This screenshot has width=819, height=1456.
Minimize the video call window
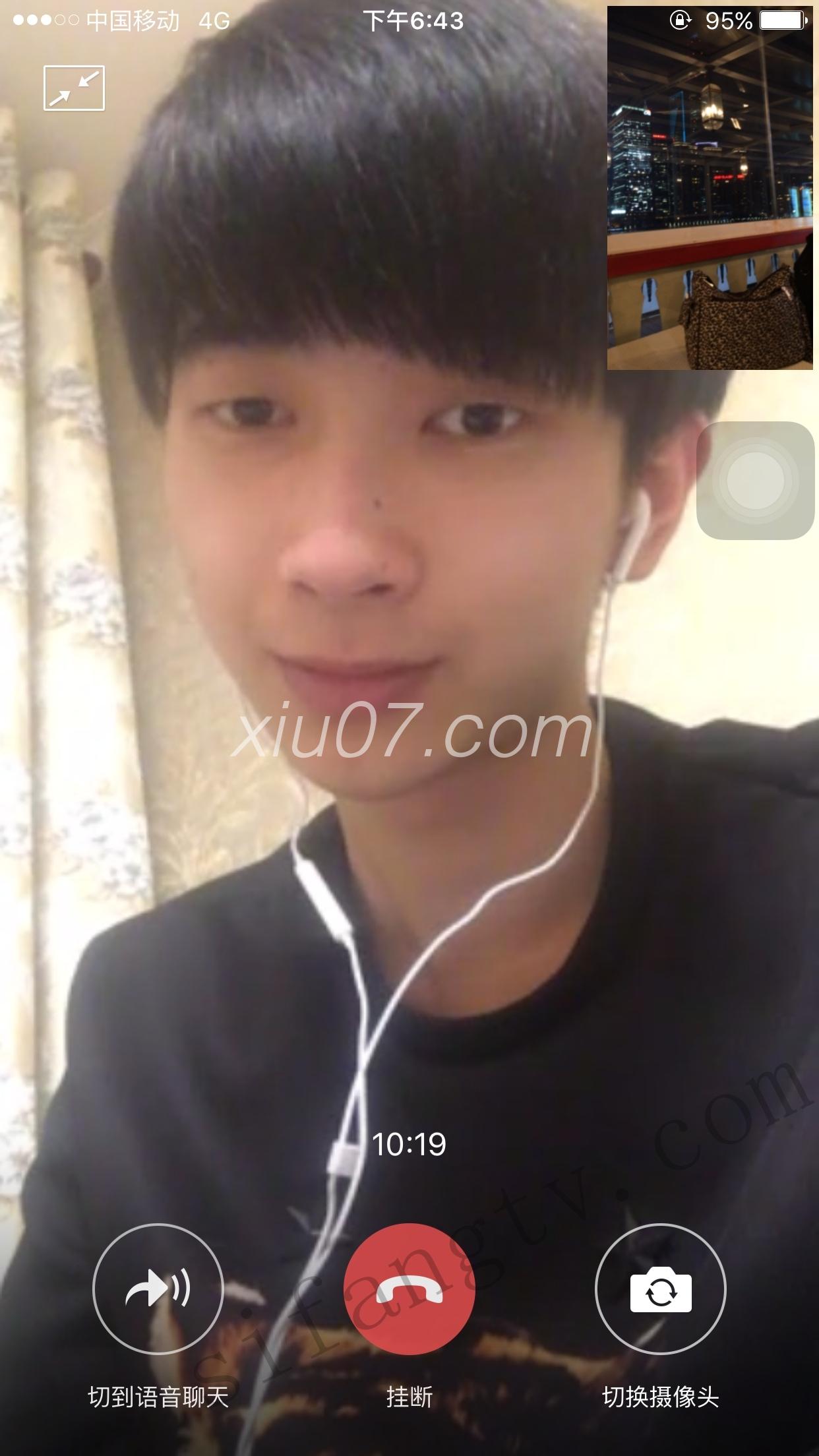(x=74, y=88)
